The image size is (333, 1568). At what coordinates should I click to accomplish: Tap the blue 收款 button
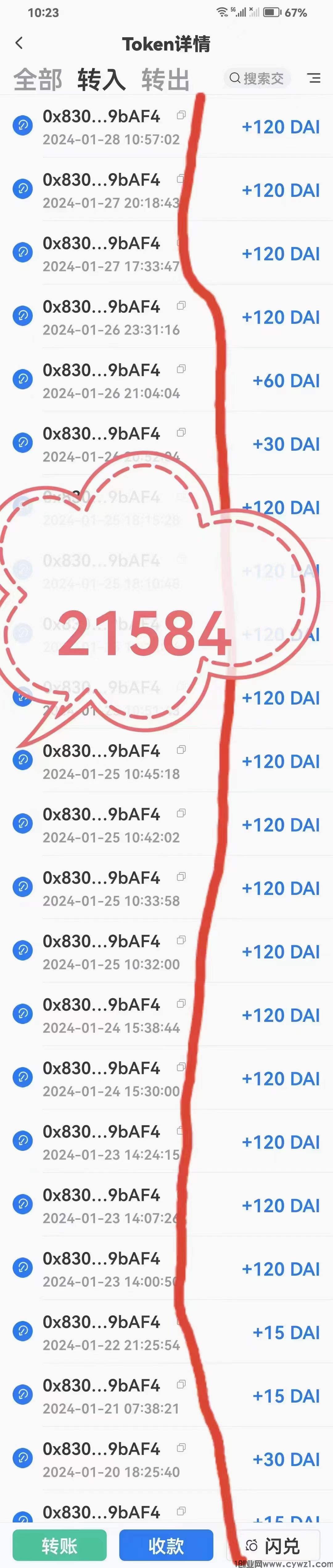(x=166, y=1546)
